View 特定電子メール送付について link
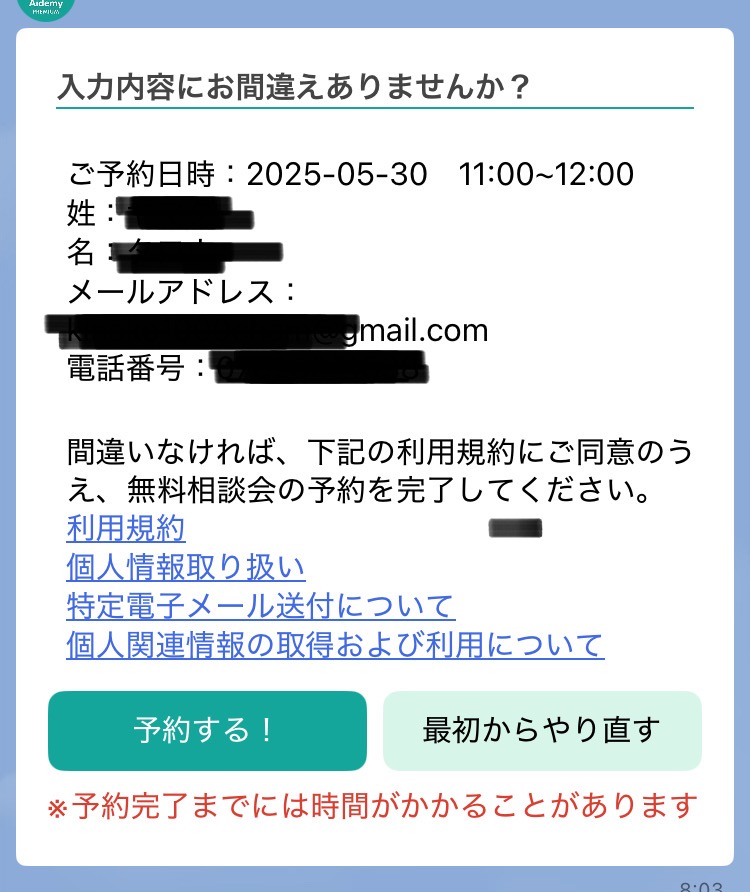Screen dimensions: 750x892 pyautogui.click(x=260, y=606)
